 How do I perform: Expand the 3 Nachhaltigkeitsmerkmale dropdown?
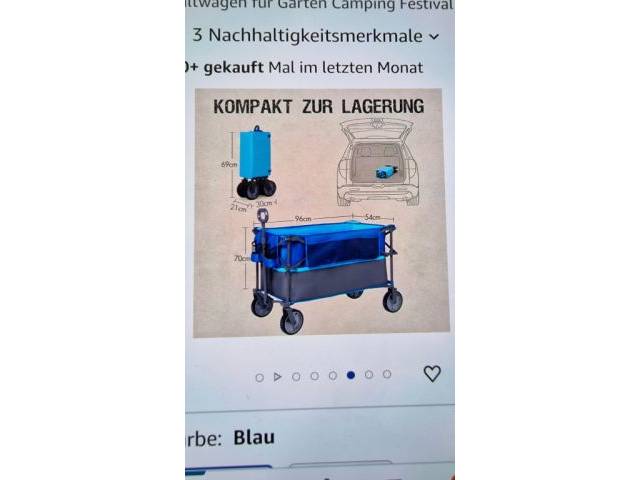pos(433,36)
